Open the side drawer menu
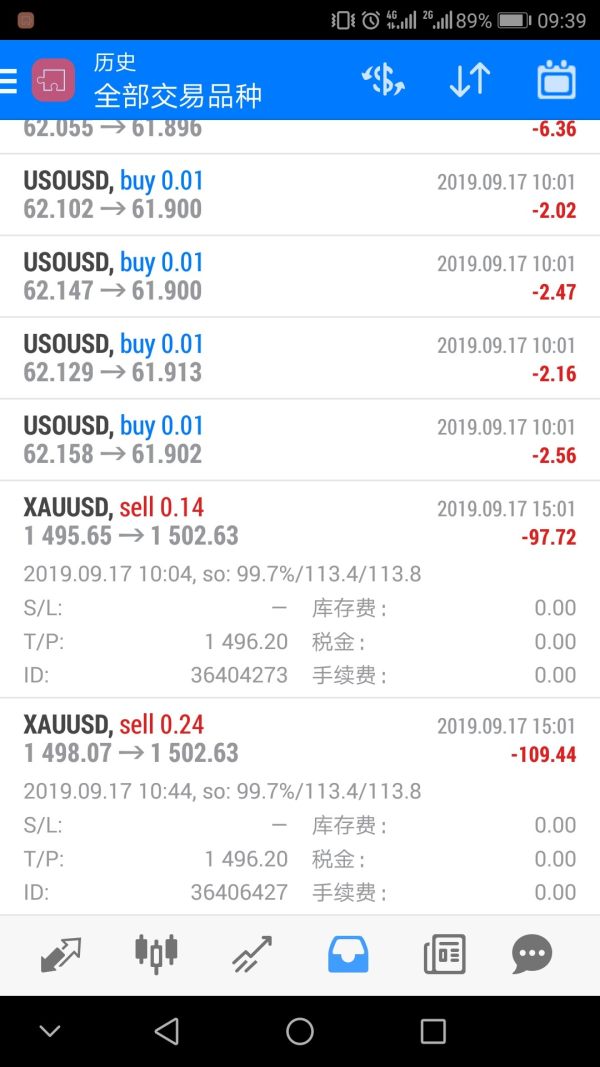Image resolution: width=600 pixels, height=1067 pixels. click(x=9, y=80)
